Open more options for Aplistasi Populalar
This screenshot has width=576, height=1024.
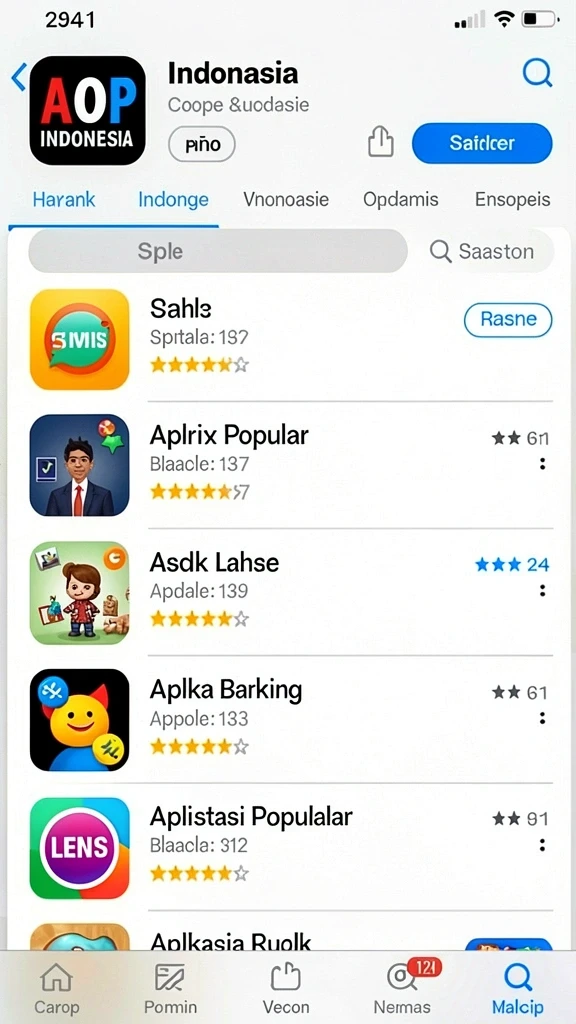click(x=542, y=845)
